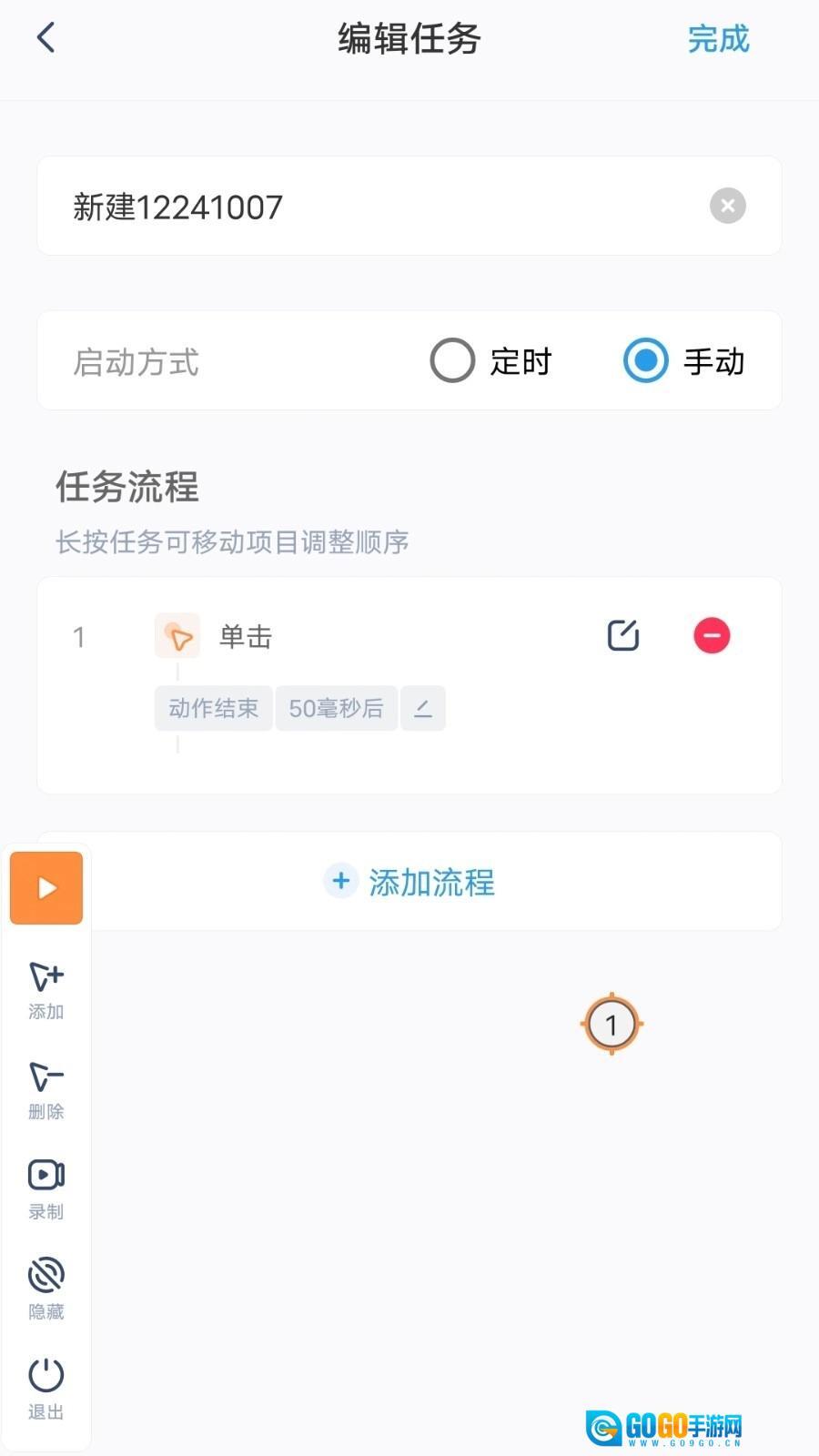Hide click points with 隐藏
819x1456 pixels.
46,1289
